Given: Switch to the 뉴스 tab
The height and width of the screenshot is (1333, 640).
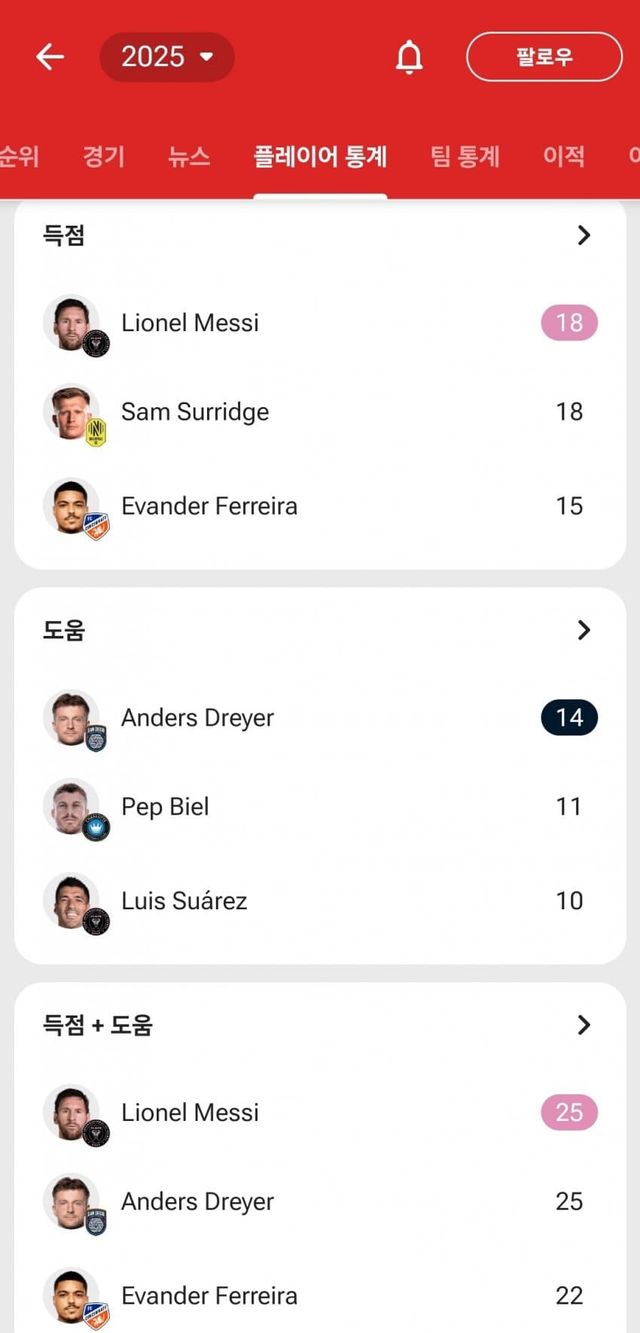Looking at the screenshot, I should [189, 156].
